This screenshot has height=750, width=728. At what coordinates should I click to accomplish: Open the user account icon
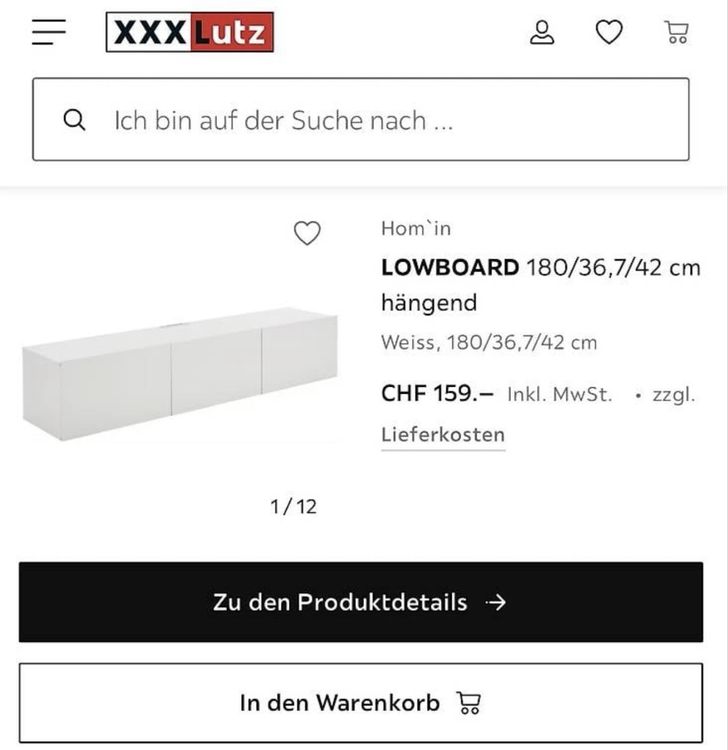[542, 33]
